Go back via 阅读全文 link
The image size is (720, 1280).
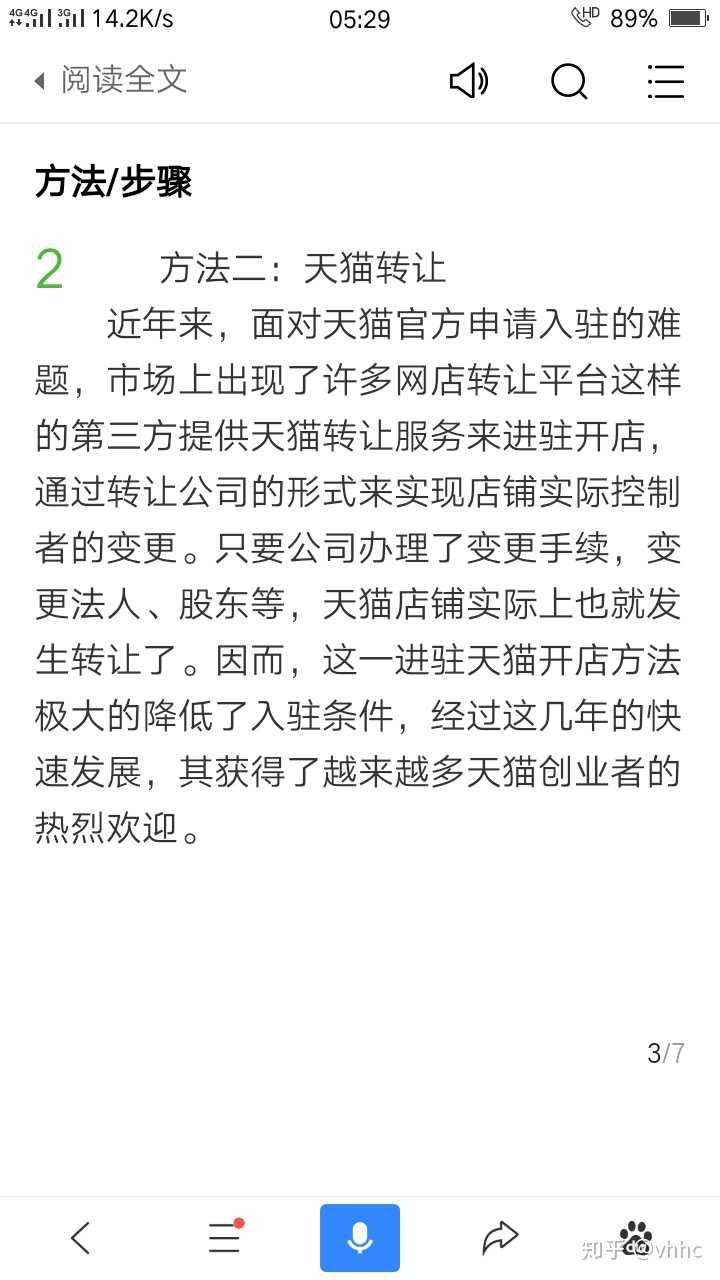(110, 80)
